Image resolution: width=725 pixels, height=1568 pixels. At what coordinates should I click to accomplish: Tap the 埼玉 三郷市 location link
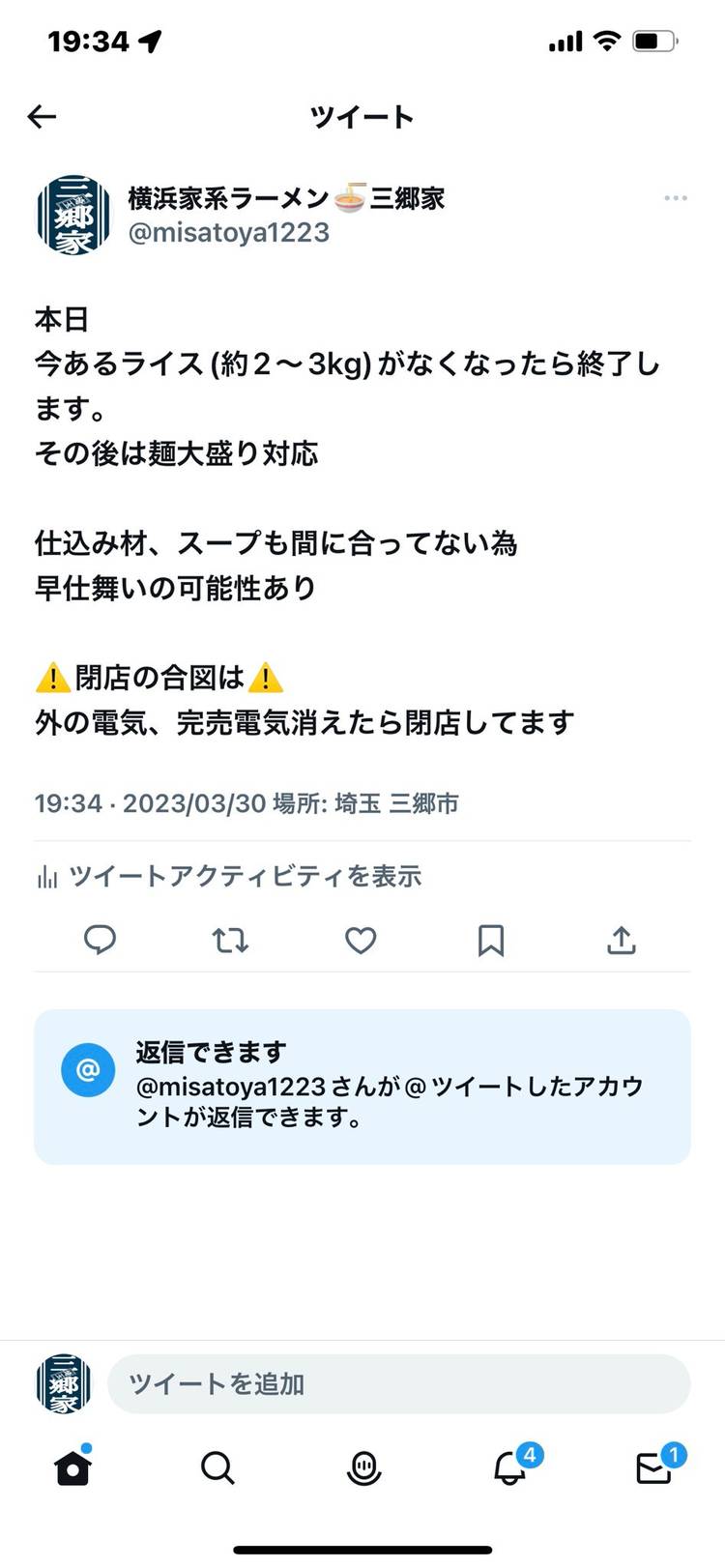396,803
